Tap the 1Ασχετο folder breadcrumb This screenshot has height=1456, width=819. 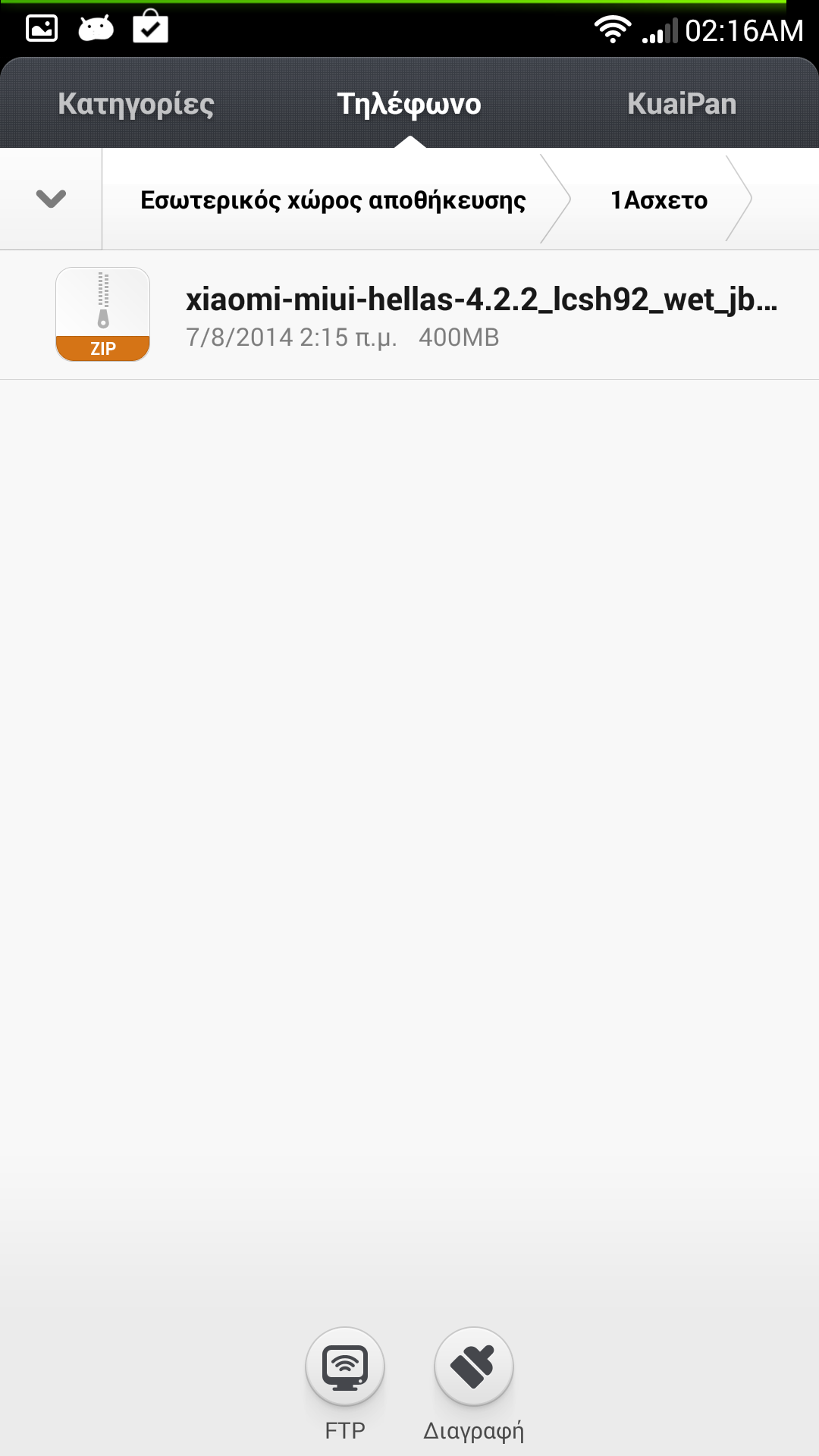[x=659, y=200]
